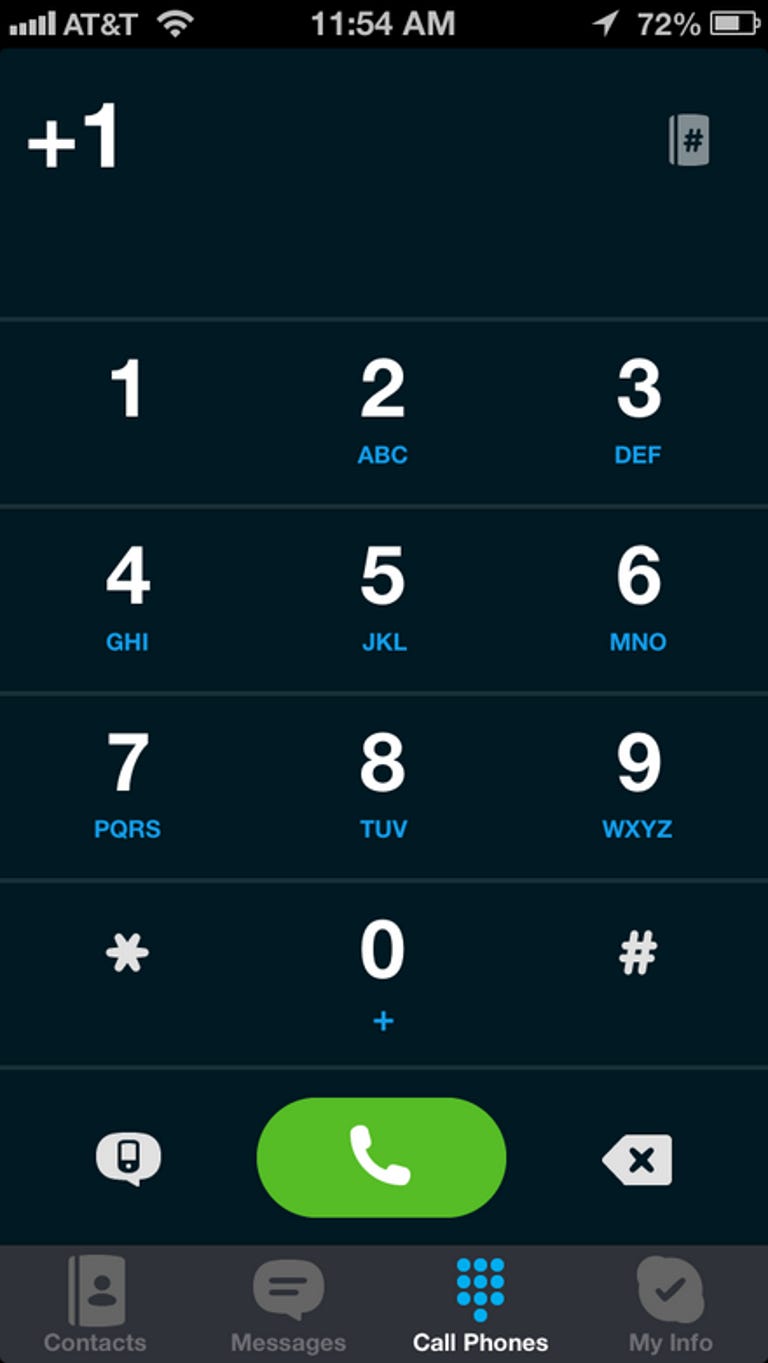The height and width of the screenshot is (1363, 768).
Task: Enter digit 8 TUV
Action: click(x=383, y=784)
